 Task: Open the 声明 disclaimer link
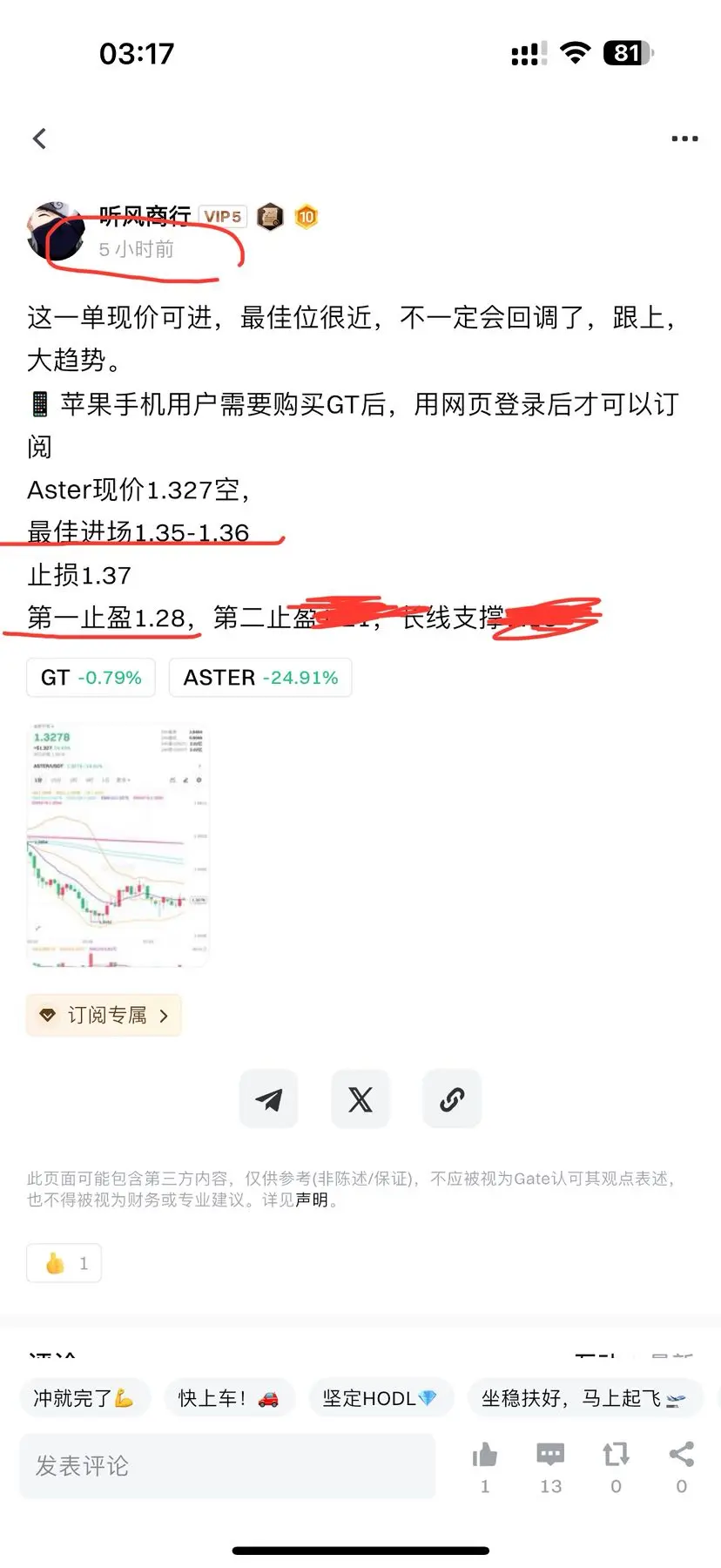point(312,1200)
